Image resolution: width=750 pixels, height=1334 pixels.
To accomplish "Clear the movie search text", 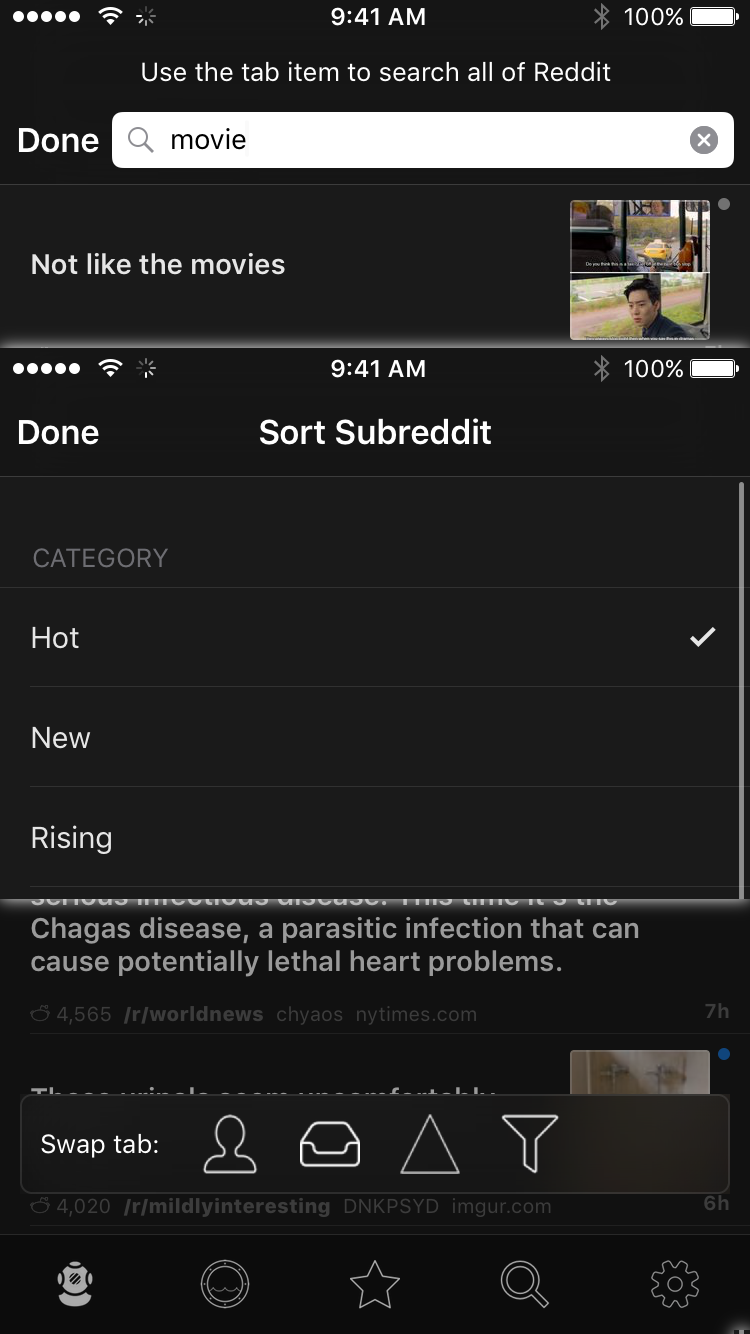I will [704, 140].
